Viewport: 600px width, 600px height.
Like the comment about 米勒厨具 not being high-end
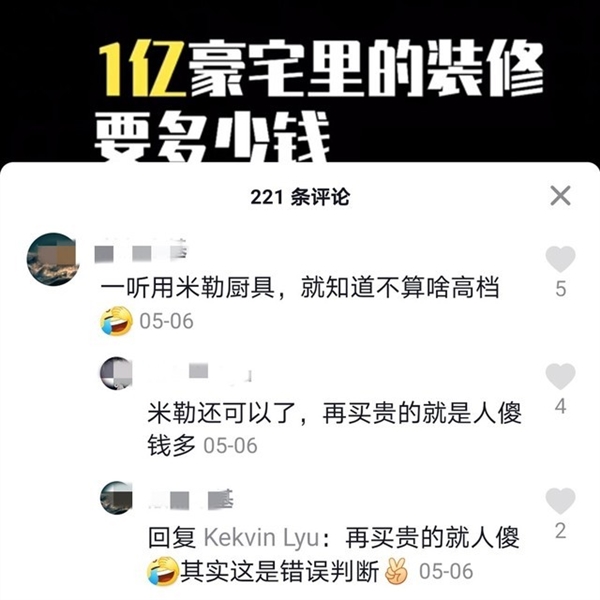point(560,260)
